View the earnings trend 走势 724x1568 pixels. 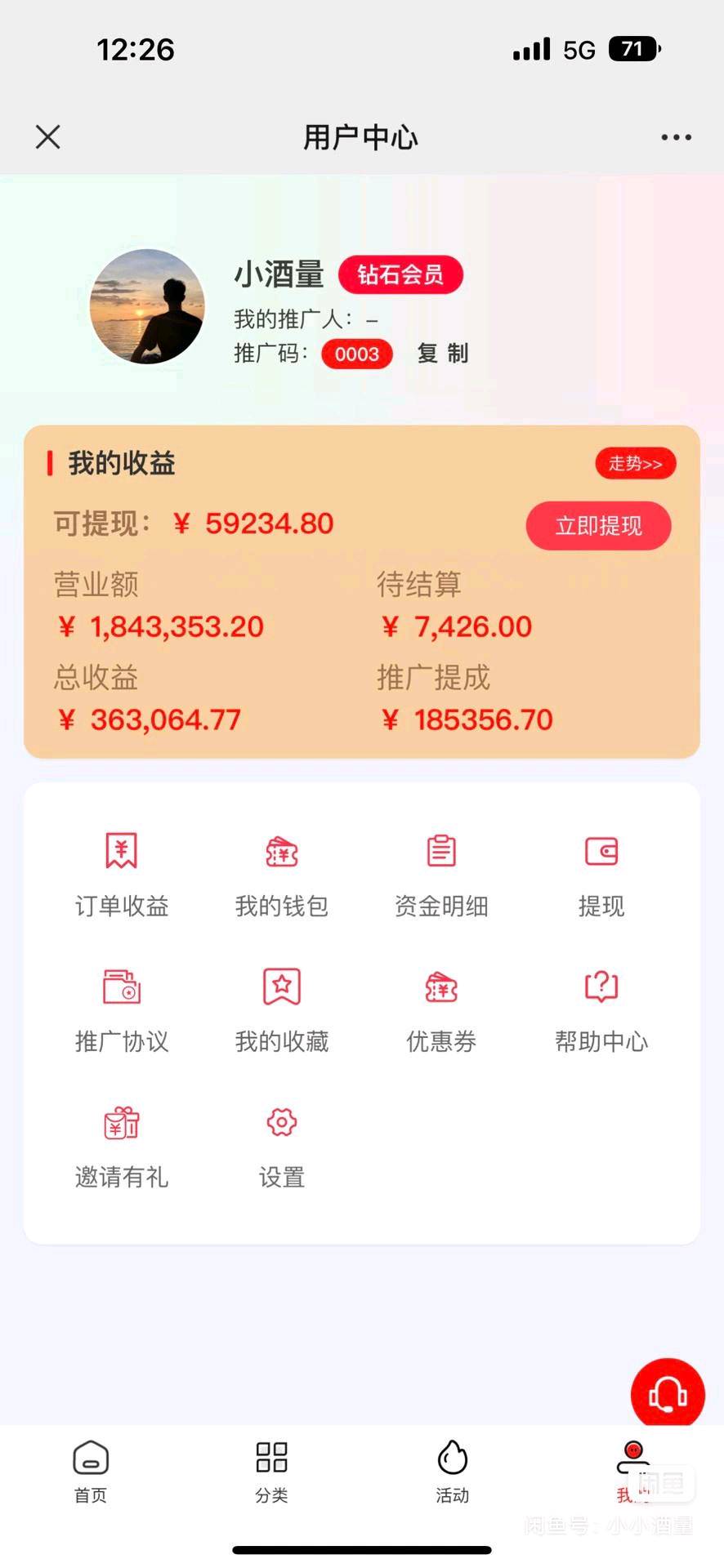(x=635, y=464)
